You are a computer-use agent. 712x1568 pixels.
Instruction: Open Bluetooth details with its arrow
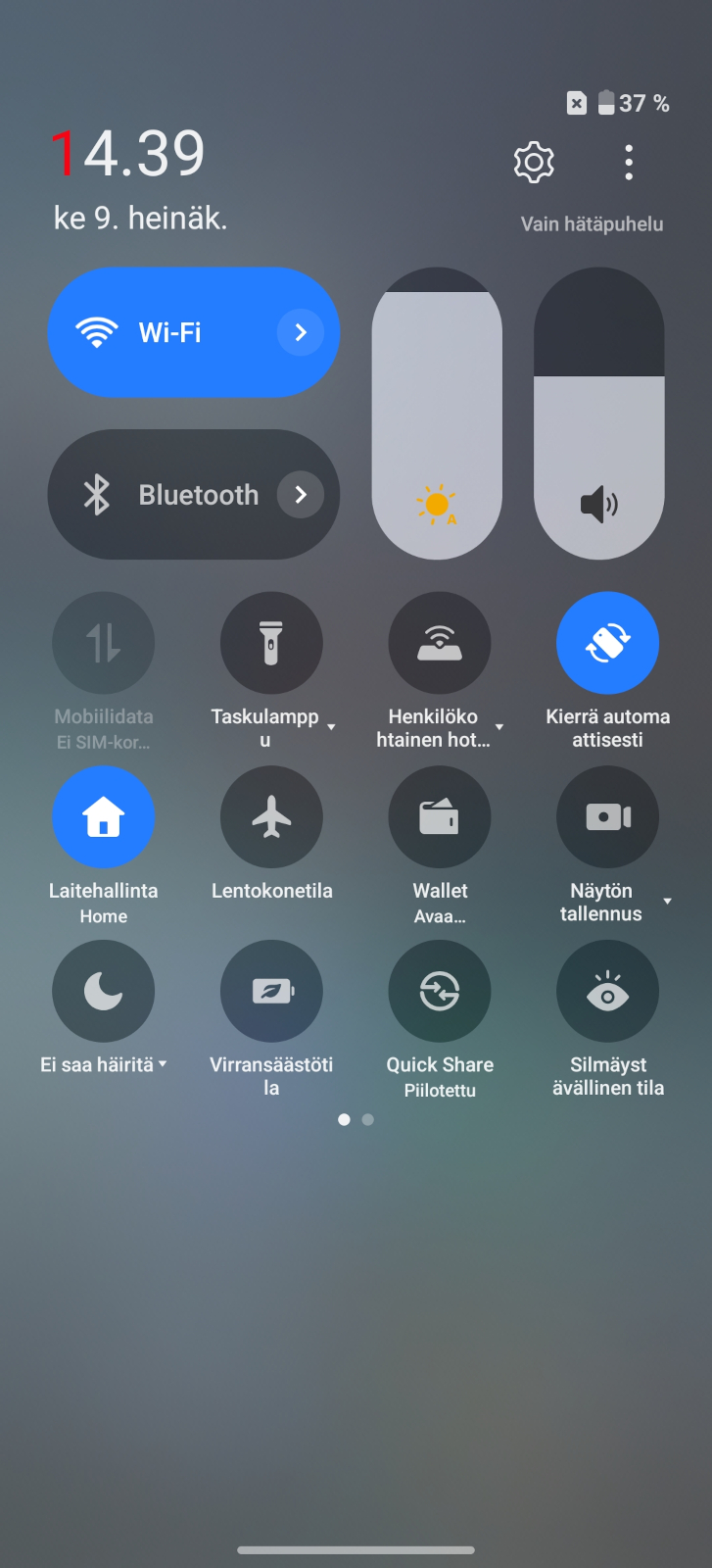pos(301,495)
